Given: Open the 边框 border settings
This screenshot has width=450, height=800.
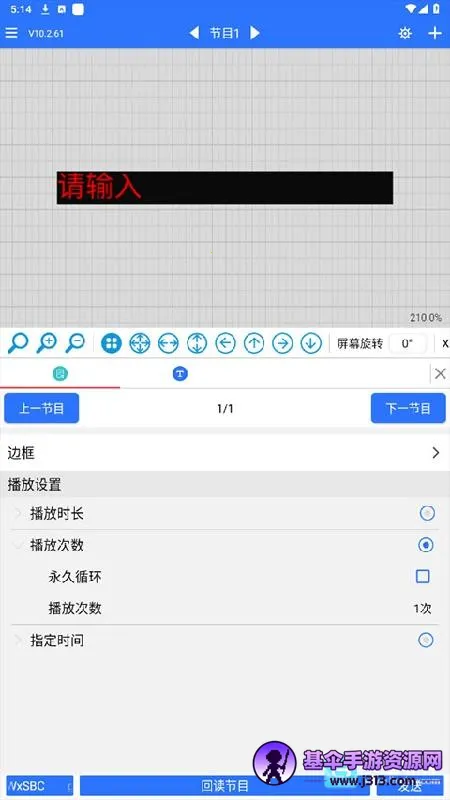Looking at the screenshot, I should point(225,453).
